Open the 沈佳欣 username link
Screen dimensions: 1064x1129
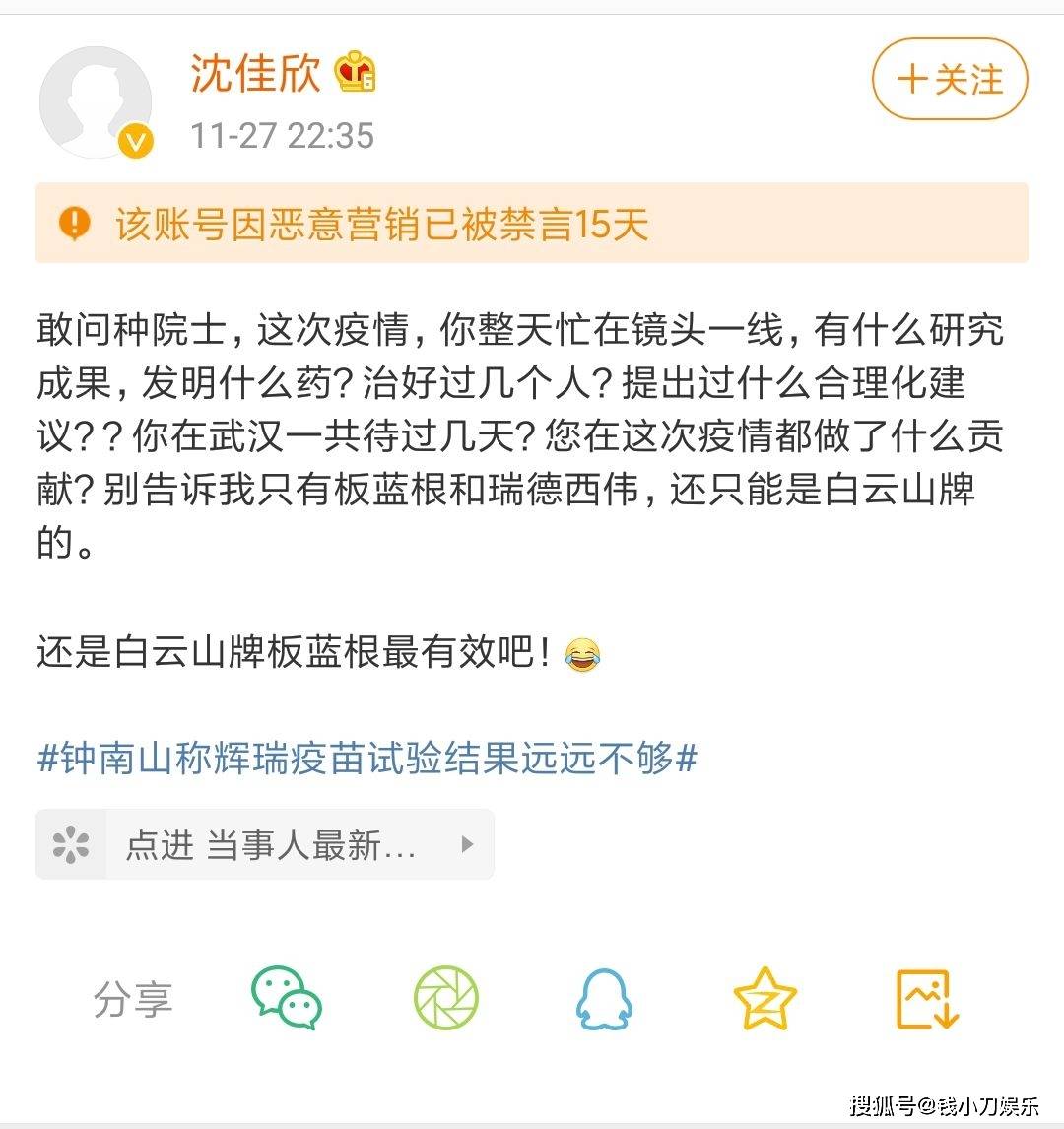[256, 73]
